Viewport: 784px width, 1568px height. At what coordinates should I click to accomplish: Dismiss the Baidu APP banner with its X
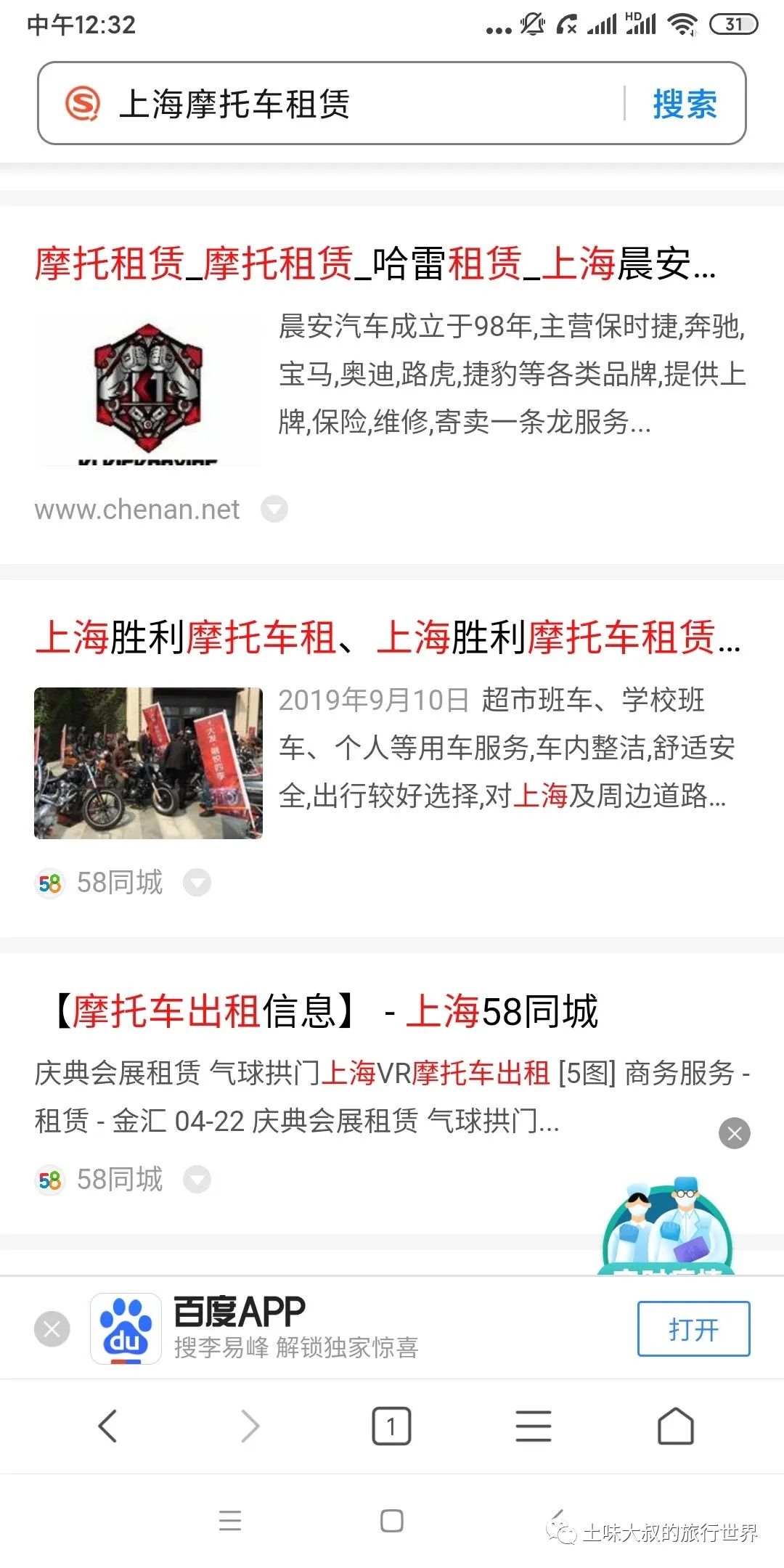coord(49,1328)
